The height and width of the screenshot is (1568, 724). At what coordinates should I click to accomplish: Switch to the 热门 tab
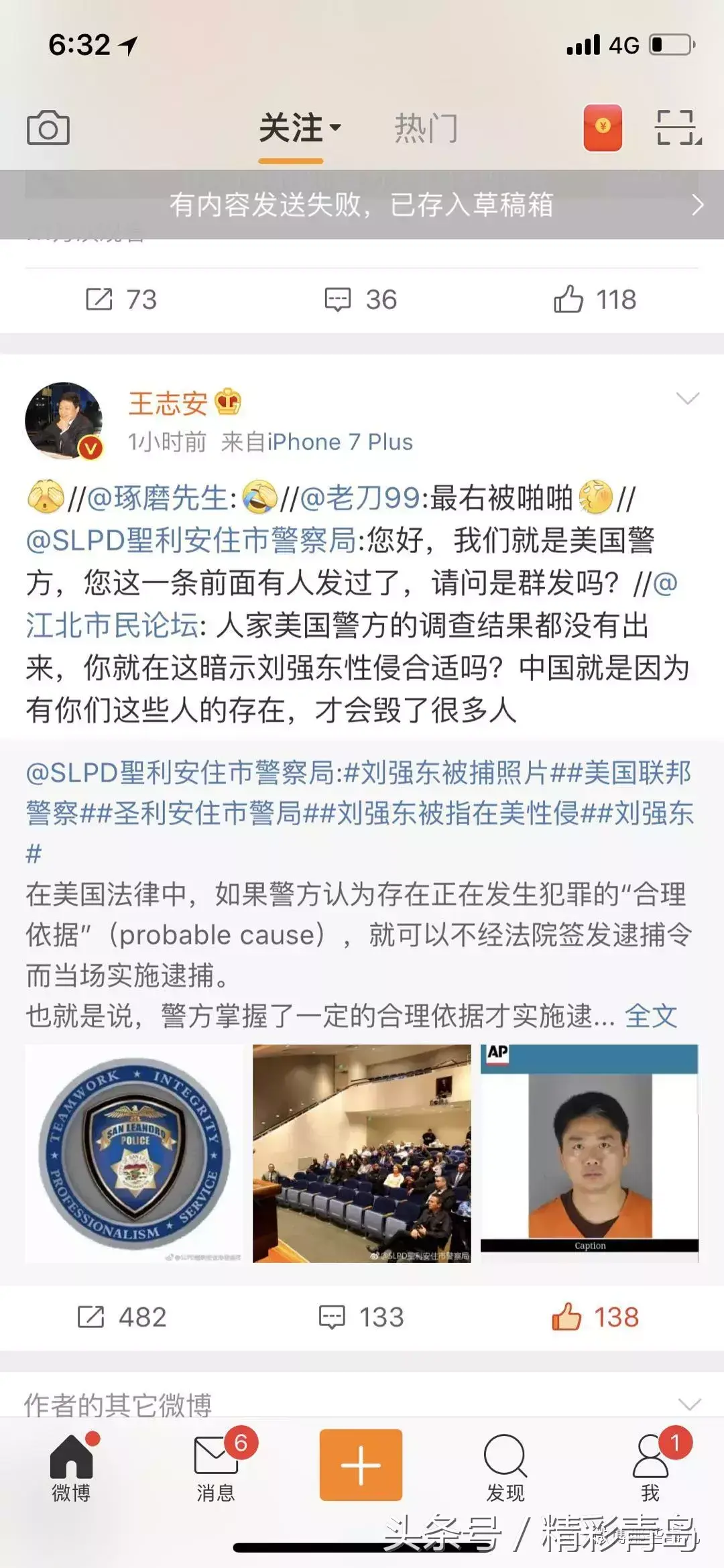pos(426,127)
